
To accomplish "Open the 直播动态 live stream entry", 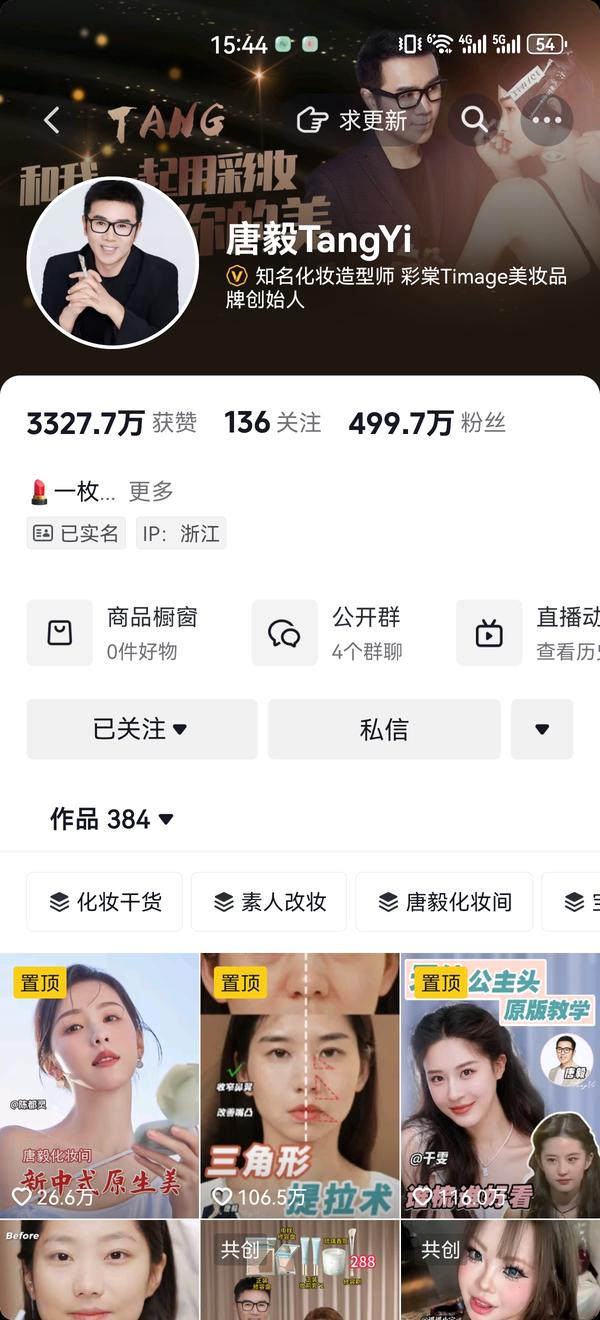I will coord(528,633).
